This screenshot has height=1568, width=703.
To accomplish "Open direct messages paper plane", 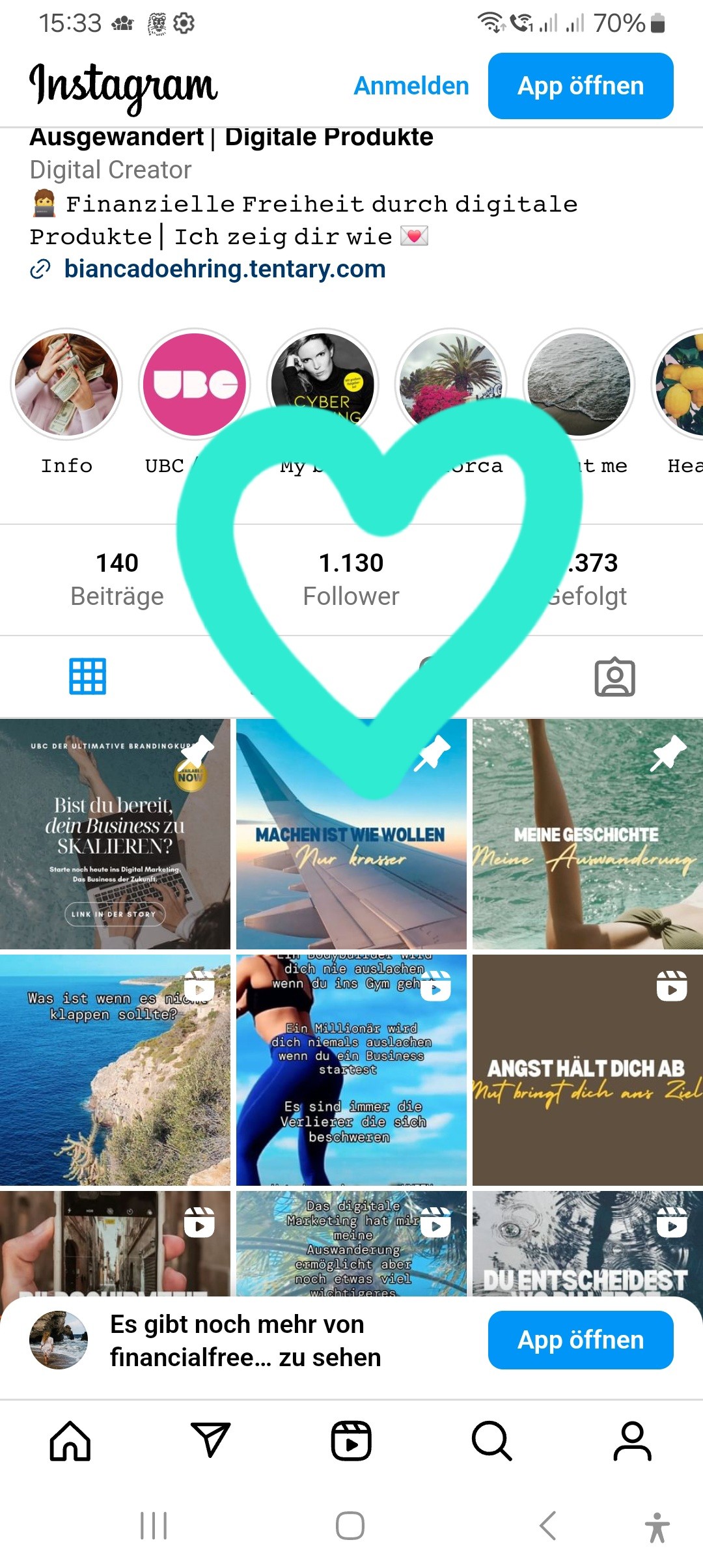I will 211,1440.
